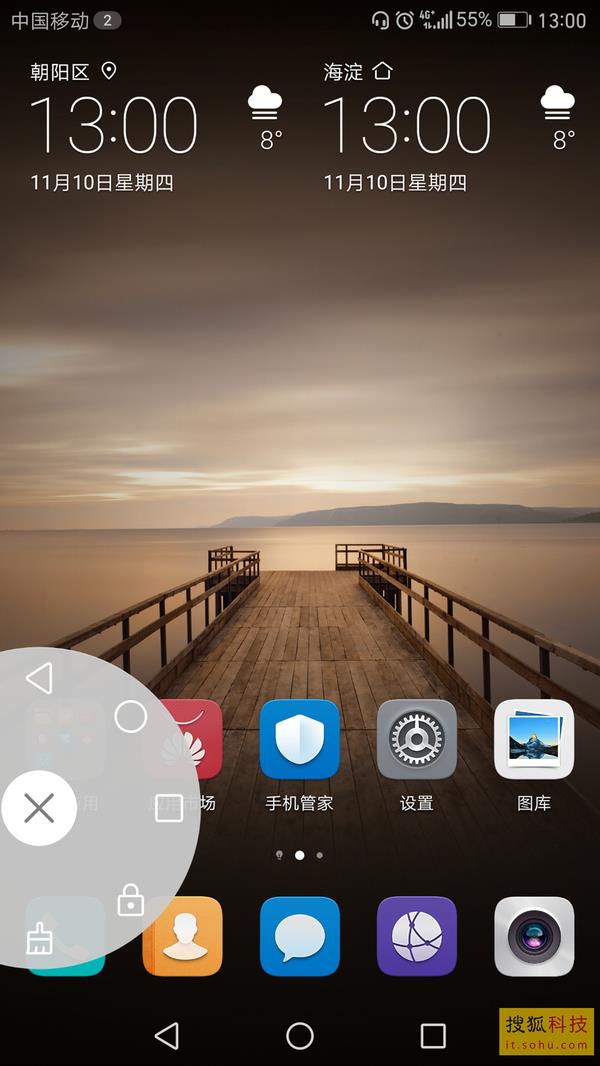Clean memory with the floating dock brush

pyautogui.click(x=39, y=938)
